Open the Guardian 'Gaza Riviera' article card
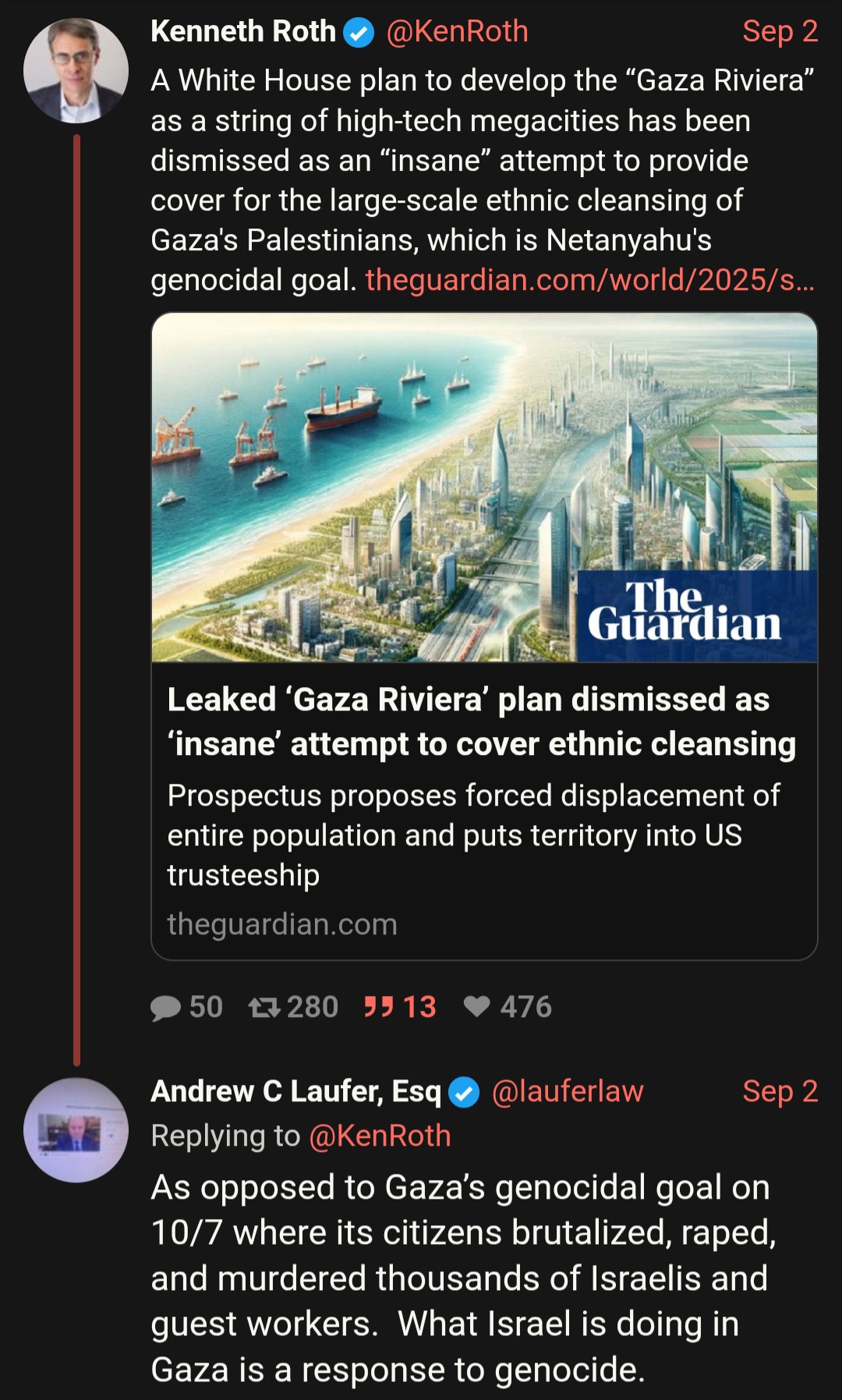842x1400 pixels. point(483,636)
